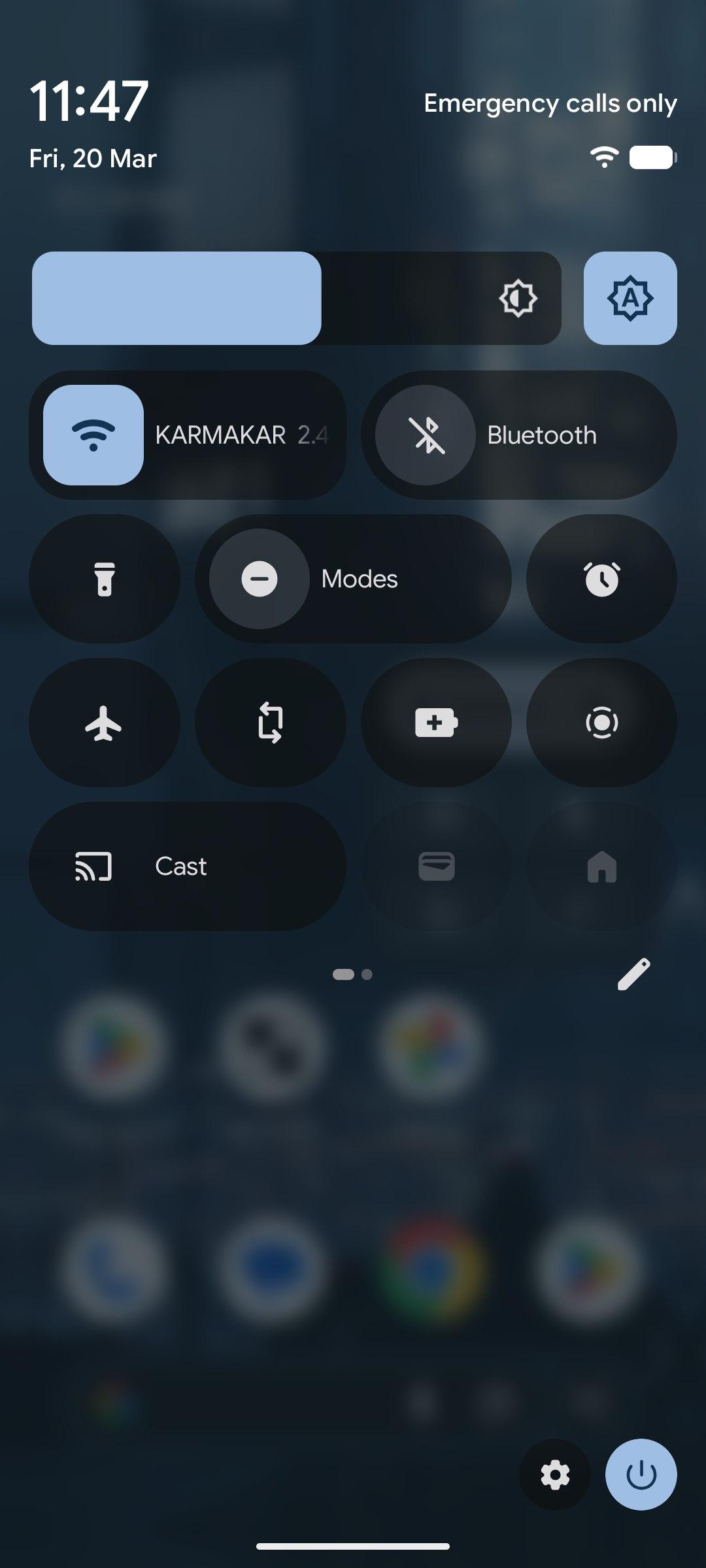Enable battery saver

pos(436,723)
